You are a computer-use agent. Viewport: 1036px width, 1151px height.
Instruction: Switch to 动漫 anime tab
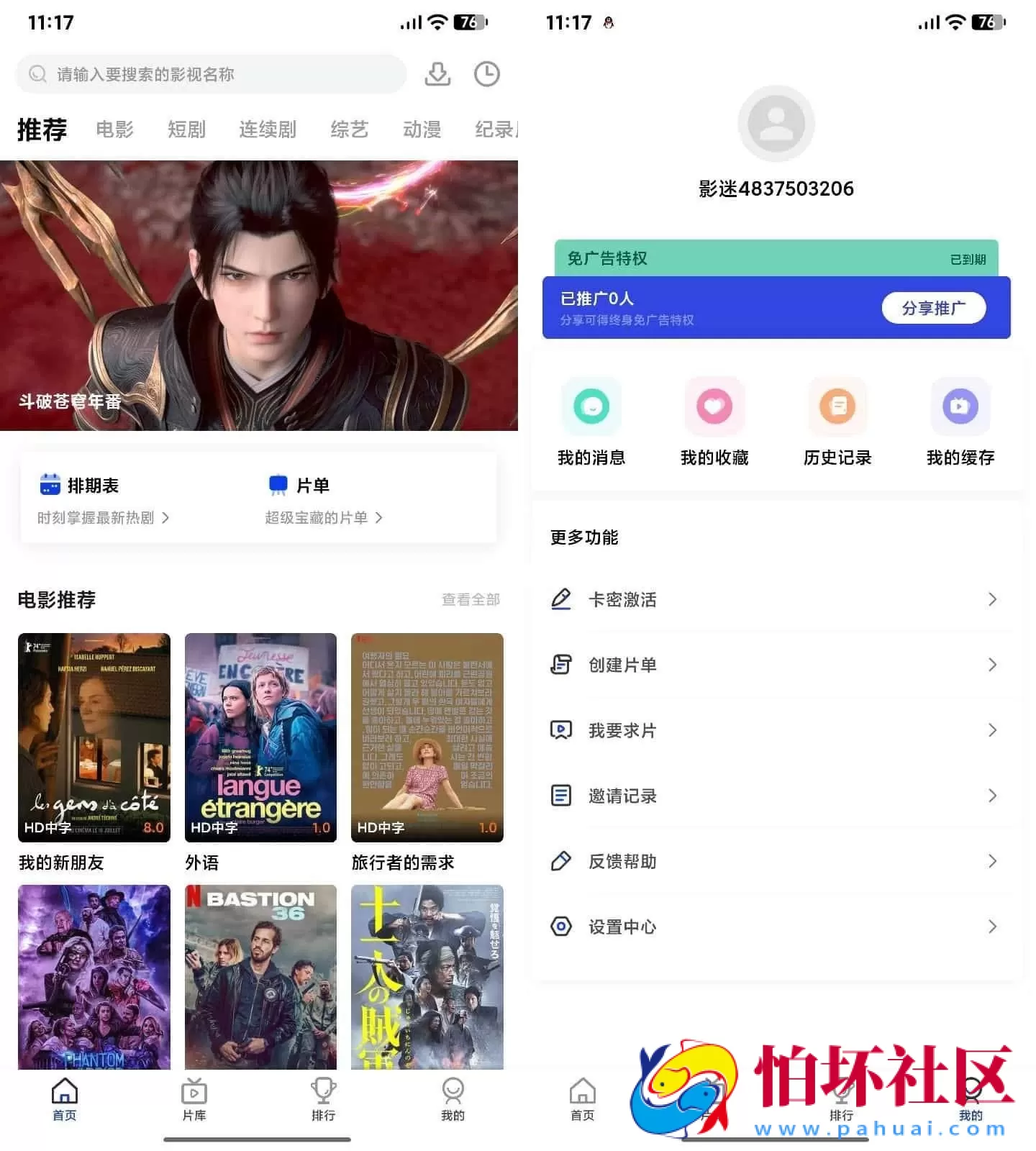(x=422, y=129)
